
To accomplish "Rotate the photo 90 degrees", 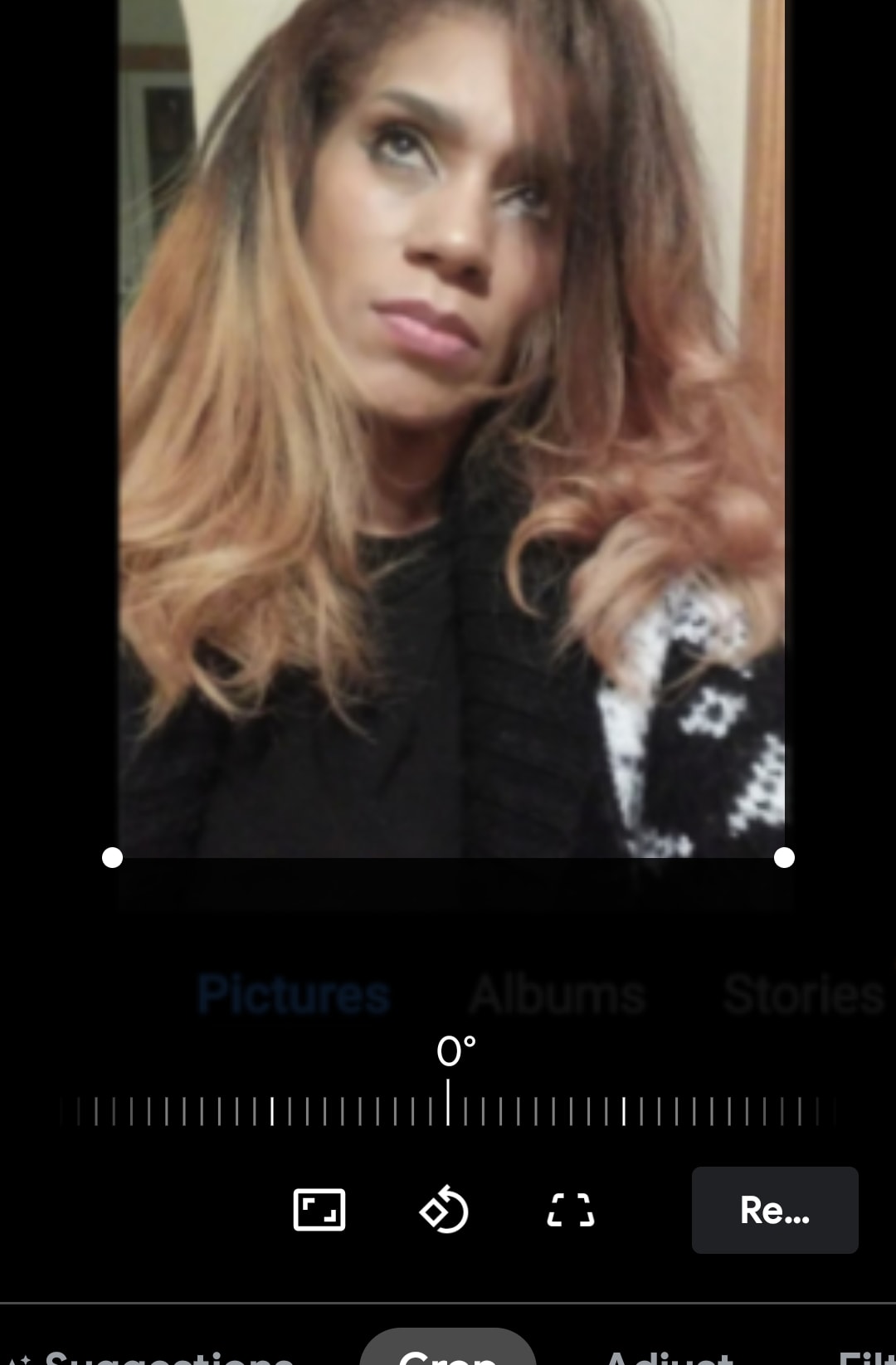I will point(445,1210).
